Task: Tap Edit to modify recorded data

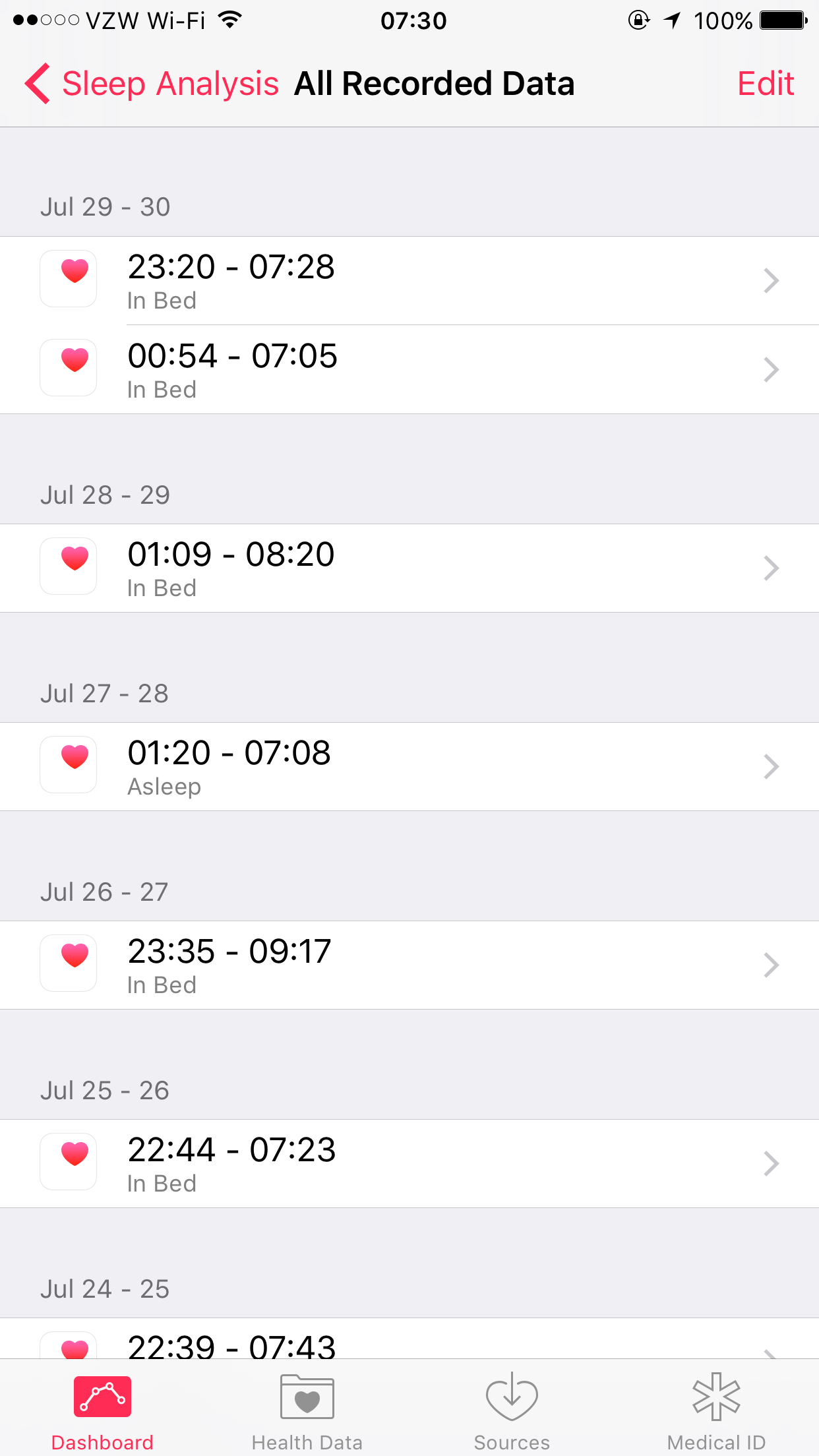Action: tap(765, 84)
